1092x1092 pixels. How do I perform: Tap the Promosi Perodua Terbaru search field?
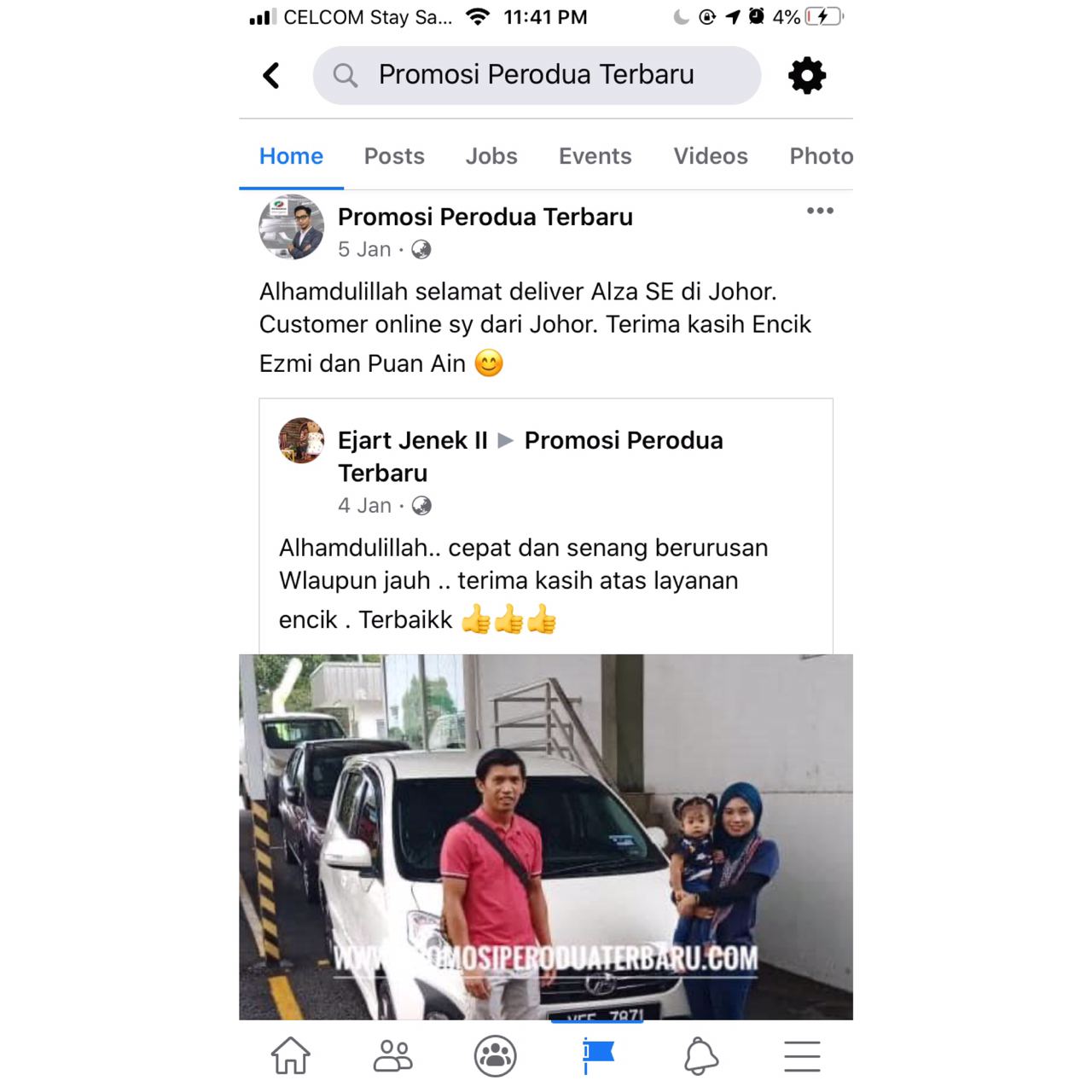(536, 75)
